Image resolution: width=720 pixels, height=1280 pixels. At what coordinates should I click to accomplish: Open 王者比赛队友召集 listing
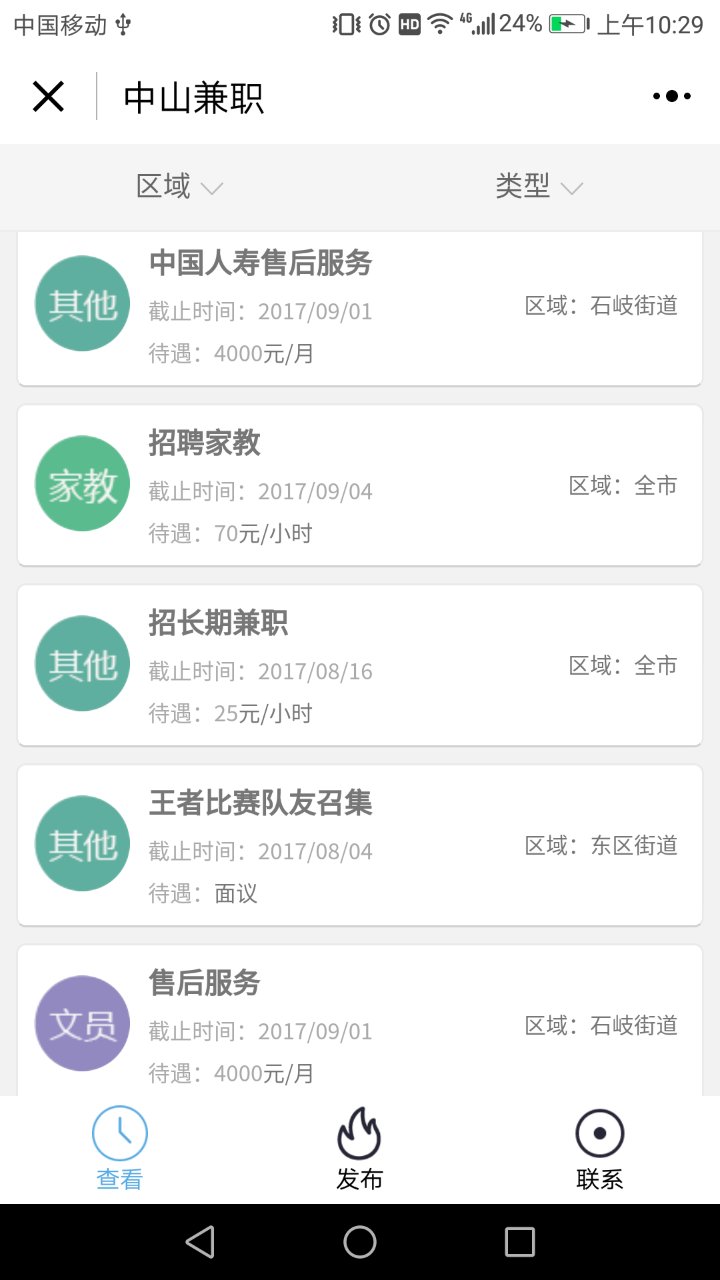(x=360, y=845)
